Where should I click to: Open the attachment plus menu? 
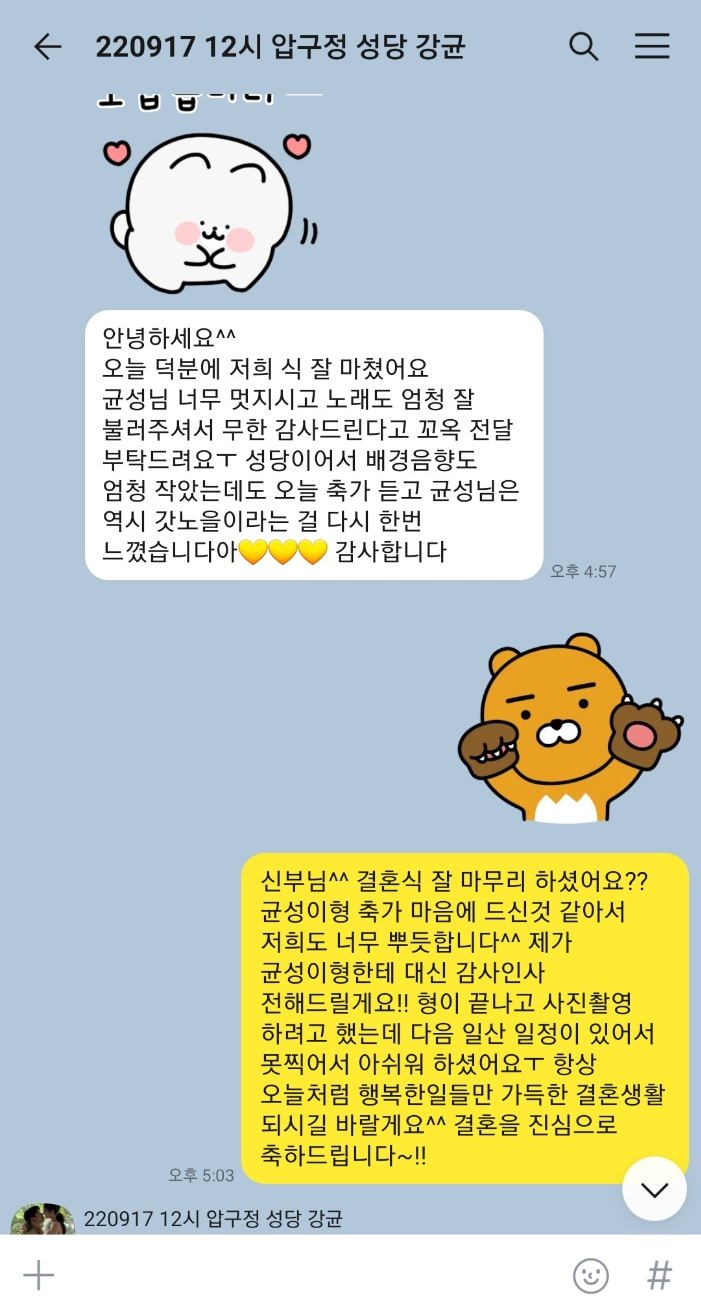tap(38, 1275)
